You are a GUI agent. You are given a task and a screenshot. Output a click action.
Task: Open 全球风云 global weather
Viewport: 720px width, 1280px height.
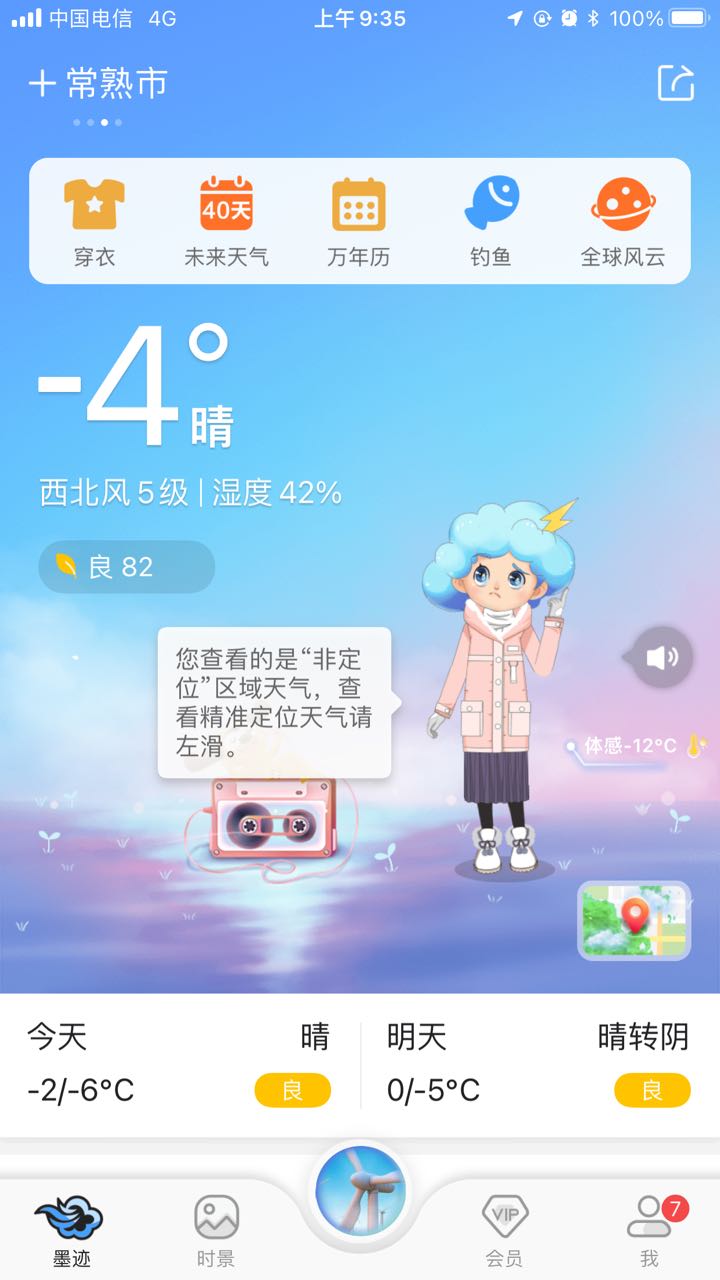[623, 222]
